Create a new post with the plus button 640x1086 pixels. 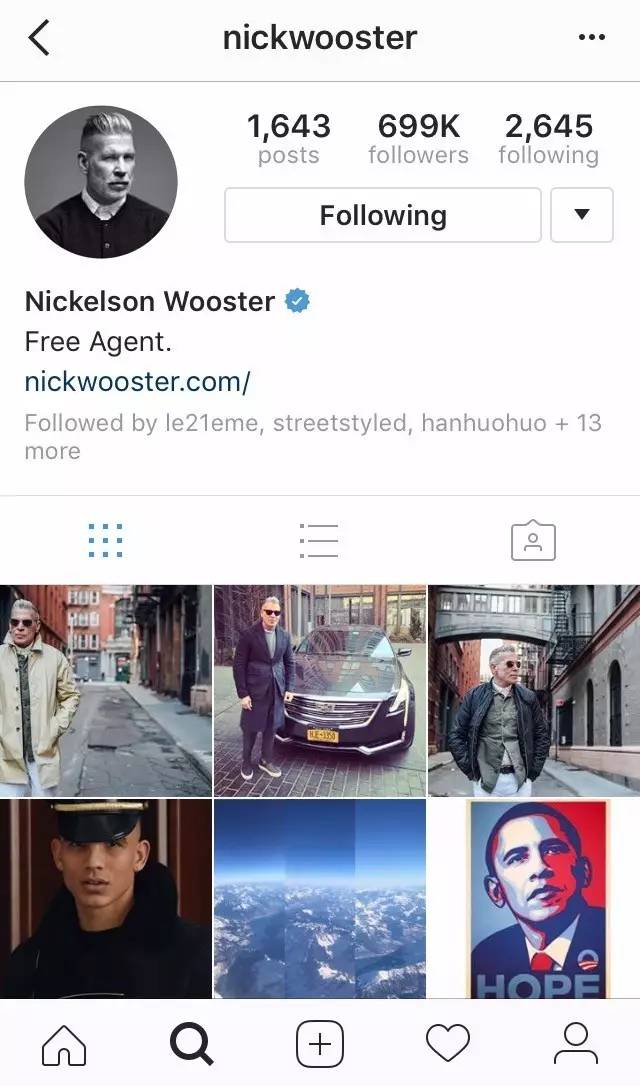pos(320,1044)
